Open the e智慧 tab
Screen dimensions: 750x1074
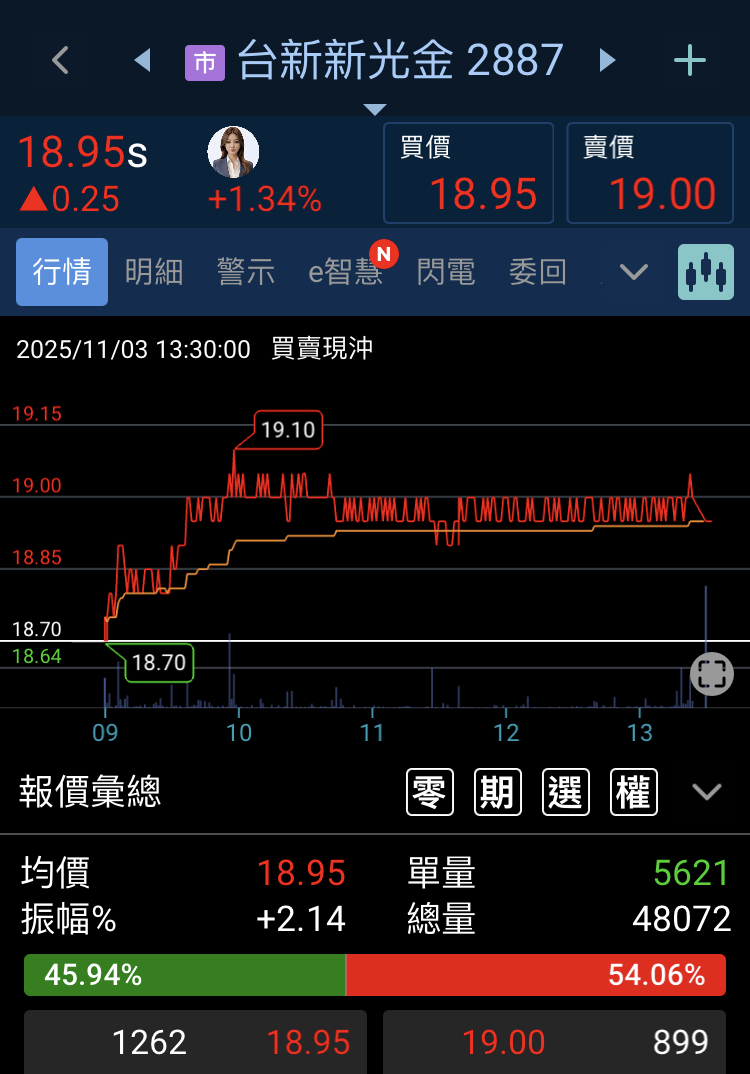coord(345,272)
